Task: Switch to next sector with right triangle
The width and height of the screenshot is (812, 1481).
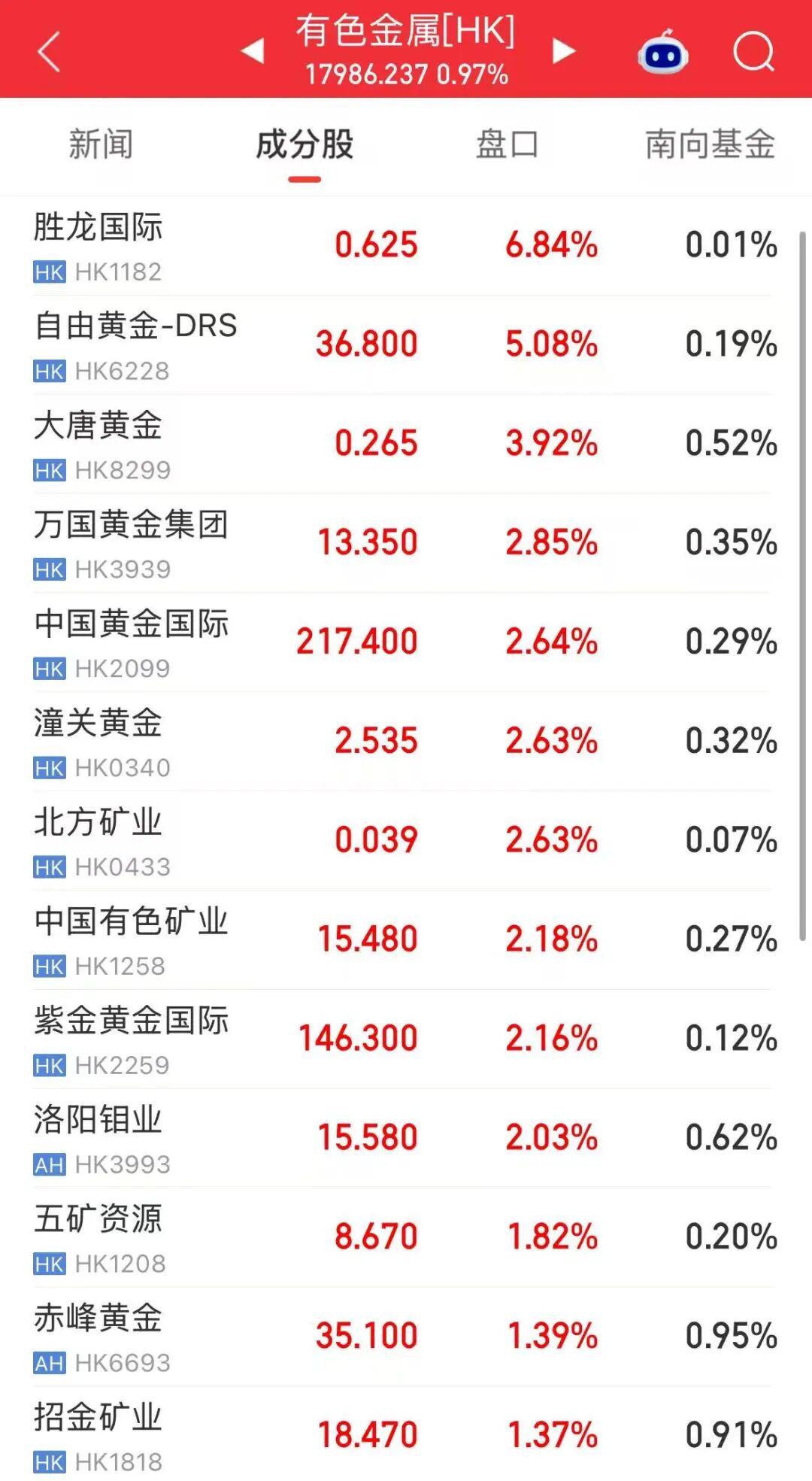Action: (563, 51)
